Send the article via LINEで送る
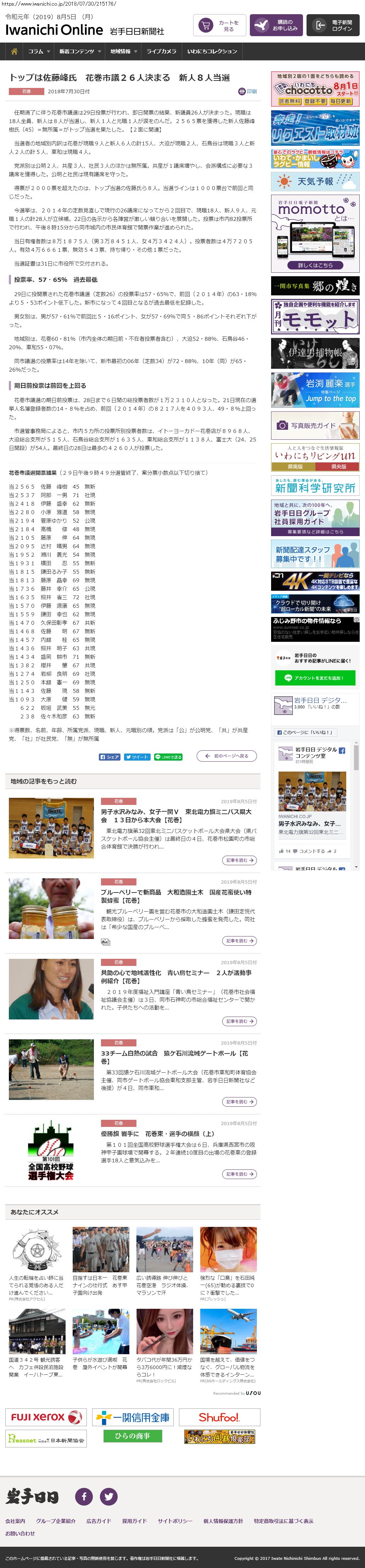Image resolution: width=365 pixels, height=1568 pixels. point(169,757)
